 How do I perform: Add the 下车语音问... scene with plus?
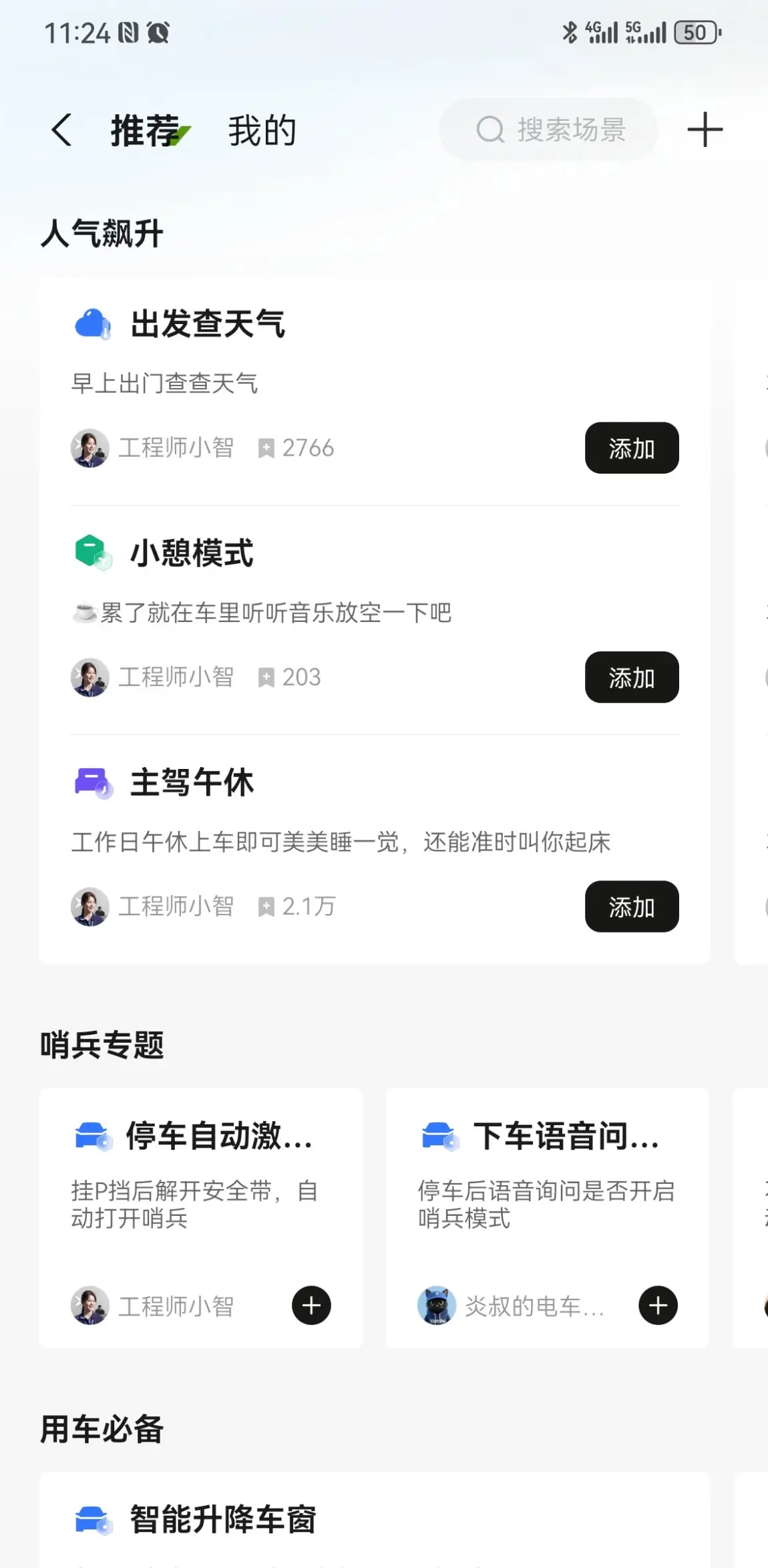(658, 1305)
